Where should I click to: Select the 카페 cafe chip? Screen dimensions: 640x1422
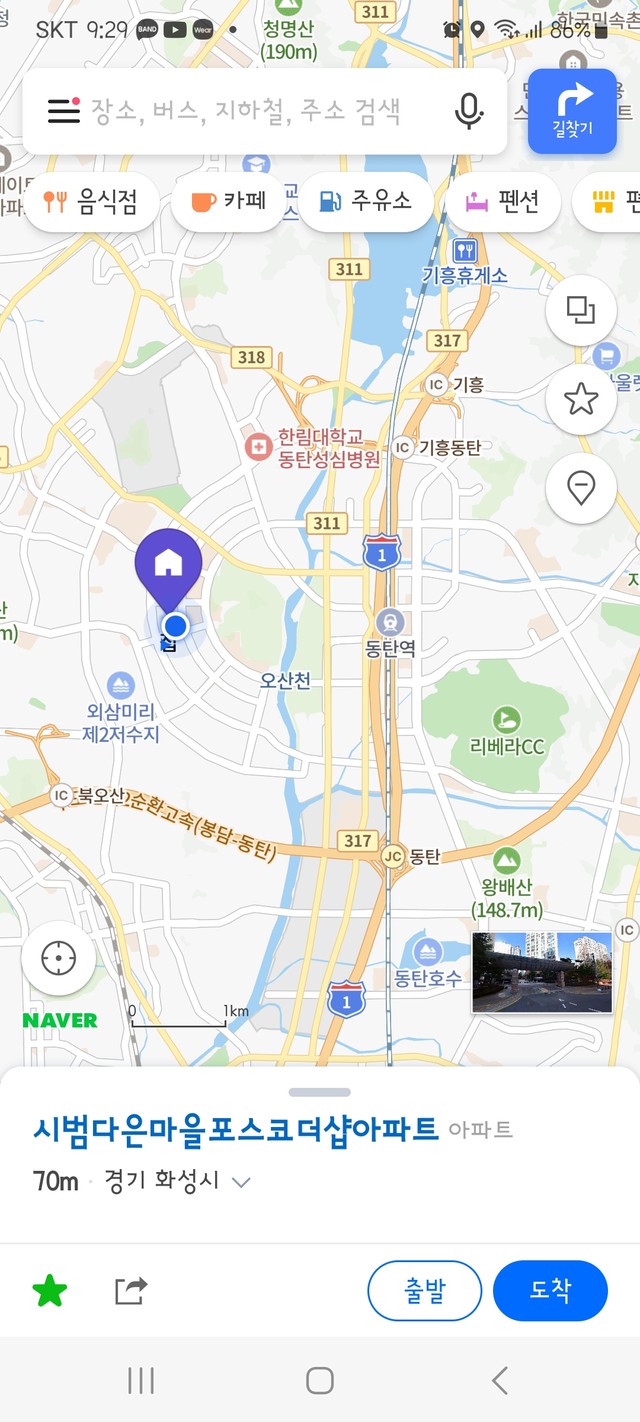230,202
